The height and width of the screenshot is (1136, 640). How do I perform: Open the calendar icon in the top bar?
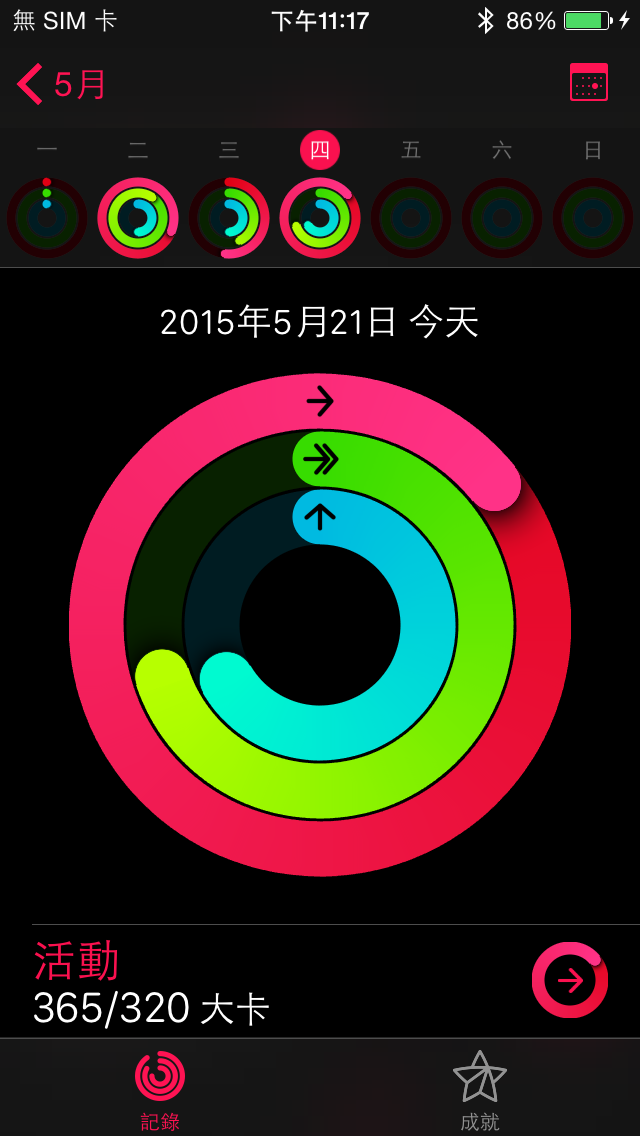pos(588,83)
